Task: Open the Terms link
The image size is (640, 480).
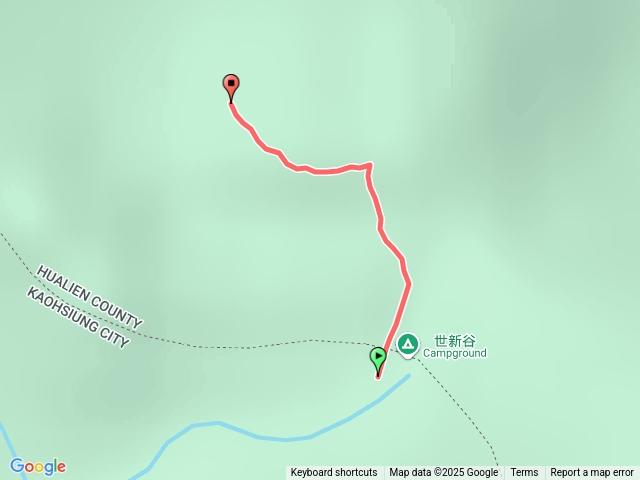Action: pos(524,472)
